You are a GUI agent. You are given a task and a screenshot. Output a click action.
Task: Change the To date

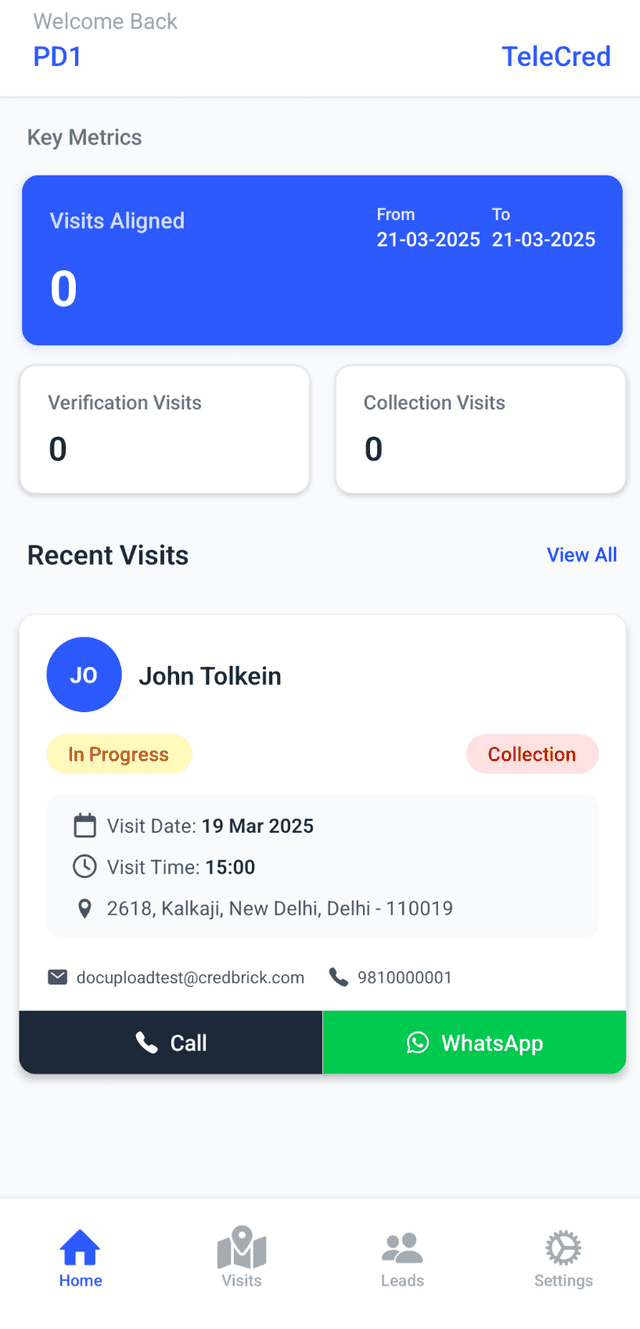[x=543, y=239]
